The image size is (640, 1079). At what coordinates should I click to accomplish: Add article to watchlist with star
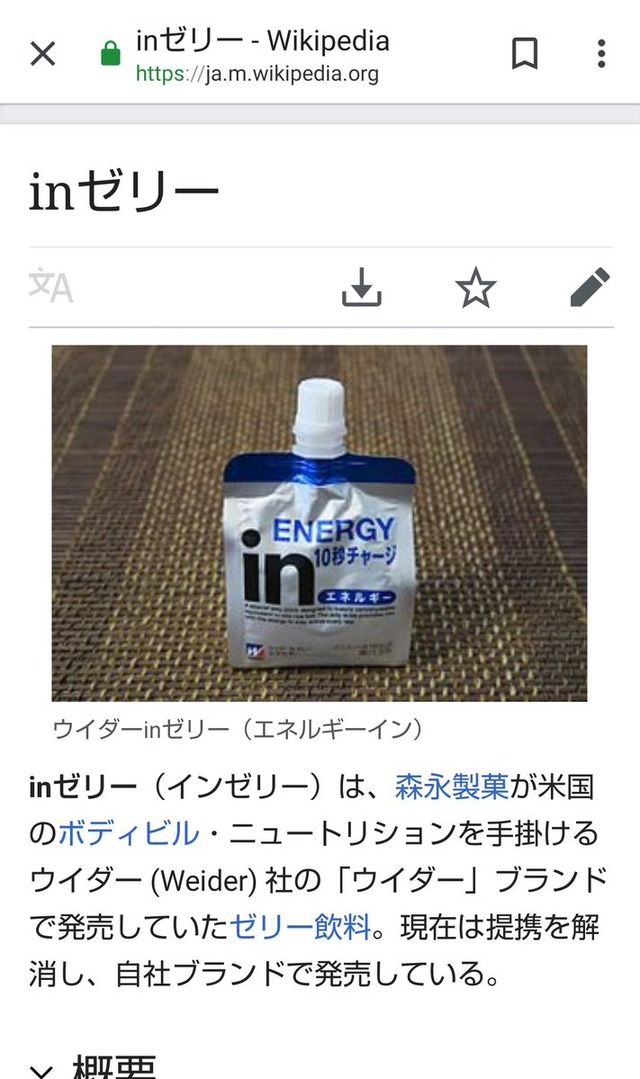click(475, 288)
